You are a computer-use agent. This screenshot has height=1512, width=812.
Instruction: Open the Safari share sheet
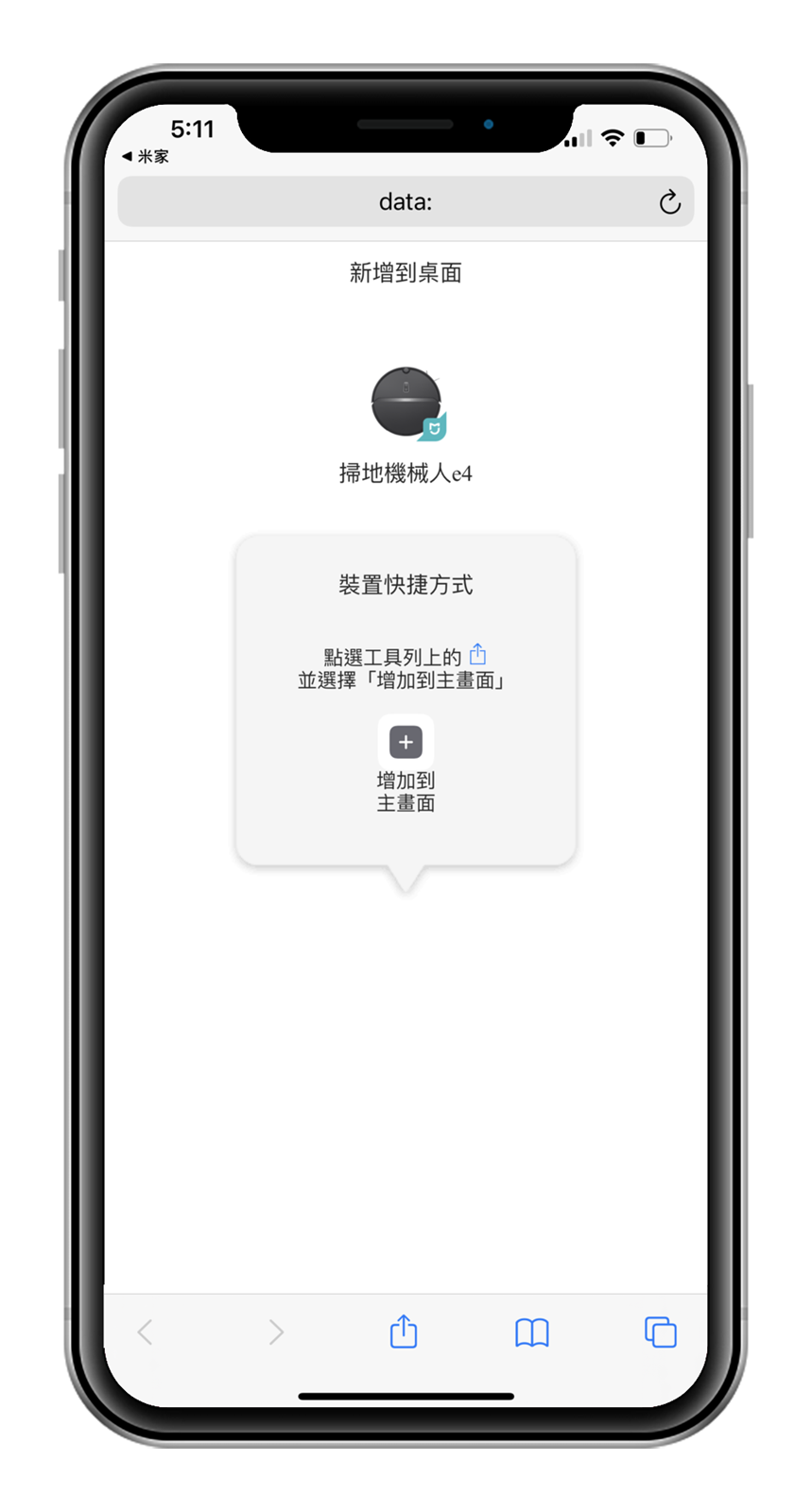click(404, 1332)
